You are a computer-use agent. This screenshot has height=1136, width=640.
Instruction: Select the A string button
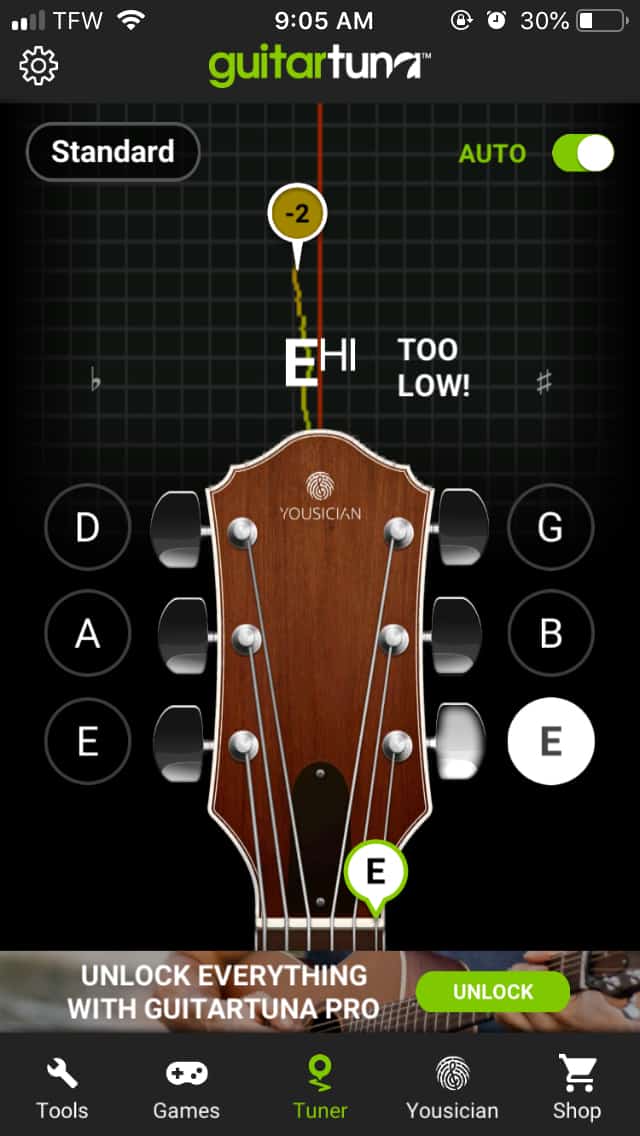(88, 633)
